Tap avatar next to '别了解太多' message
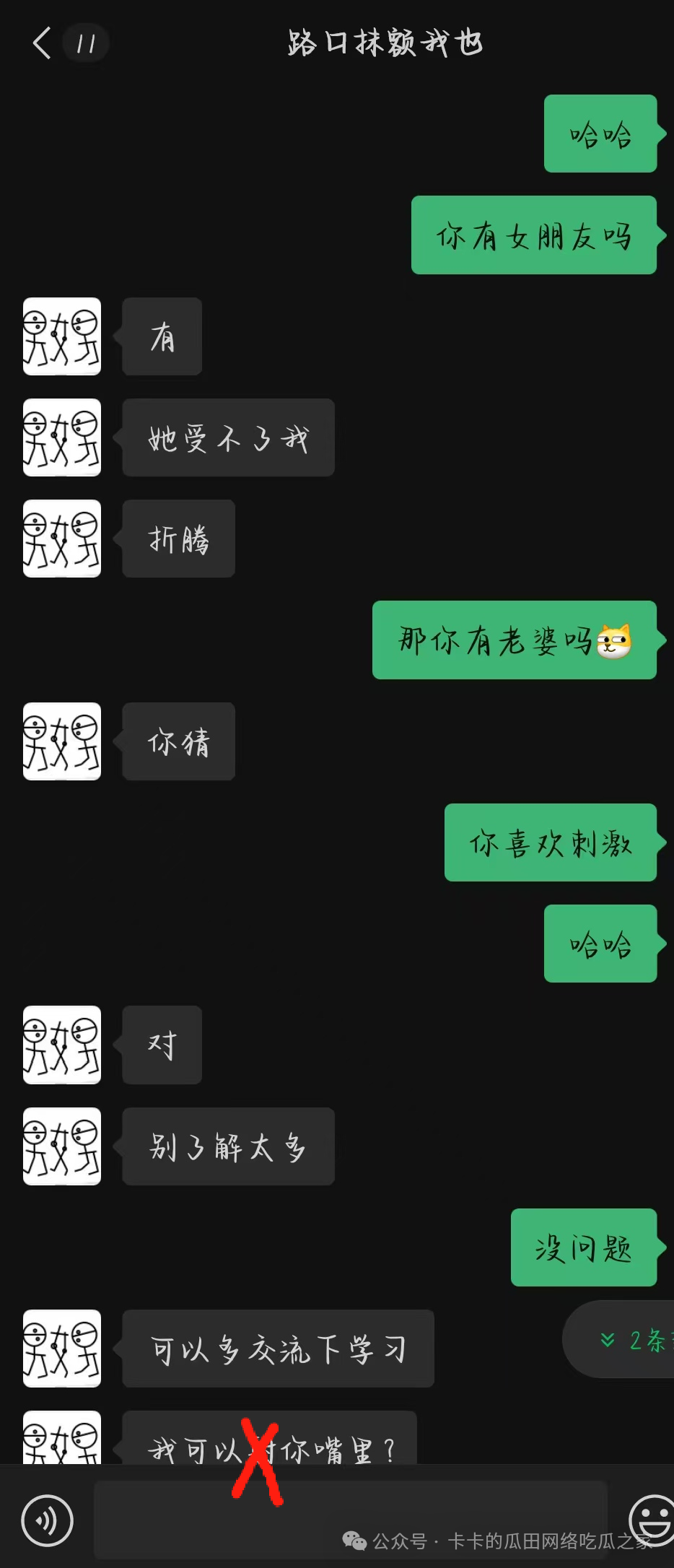The width and height of the screenshot is (674, 1568). click(61, 1148)
